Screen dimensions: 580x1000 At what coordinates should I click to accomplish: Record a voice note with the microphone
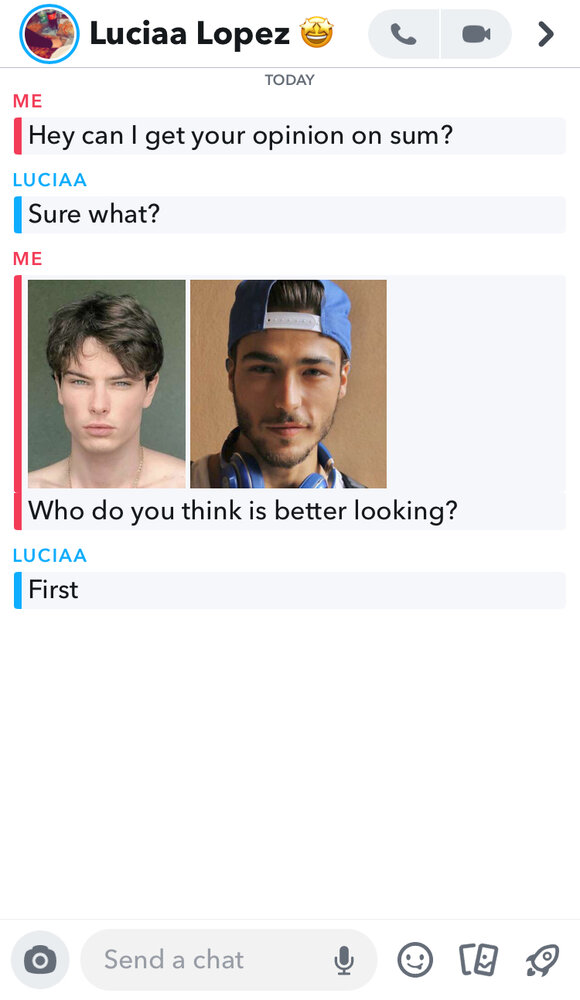coord(344,960)
